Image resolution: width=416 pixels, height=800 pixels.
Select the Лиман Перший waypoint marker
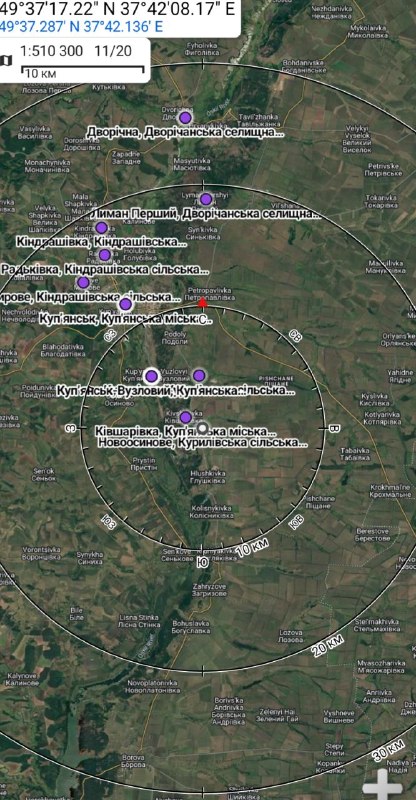coord(206,199)
